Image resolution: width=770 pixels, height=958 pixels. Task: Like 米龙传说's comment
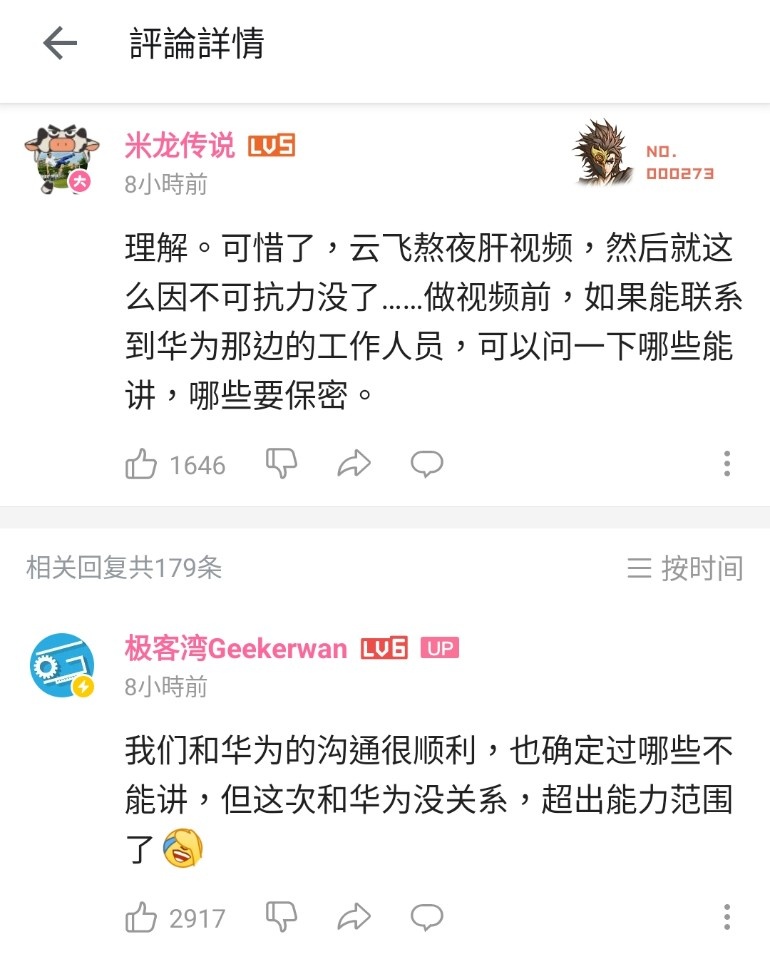pos(141,464)
